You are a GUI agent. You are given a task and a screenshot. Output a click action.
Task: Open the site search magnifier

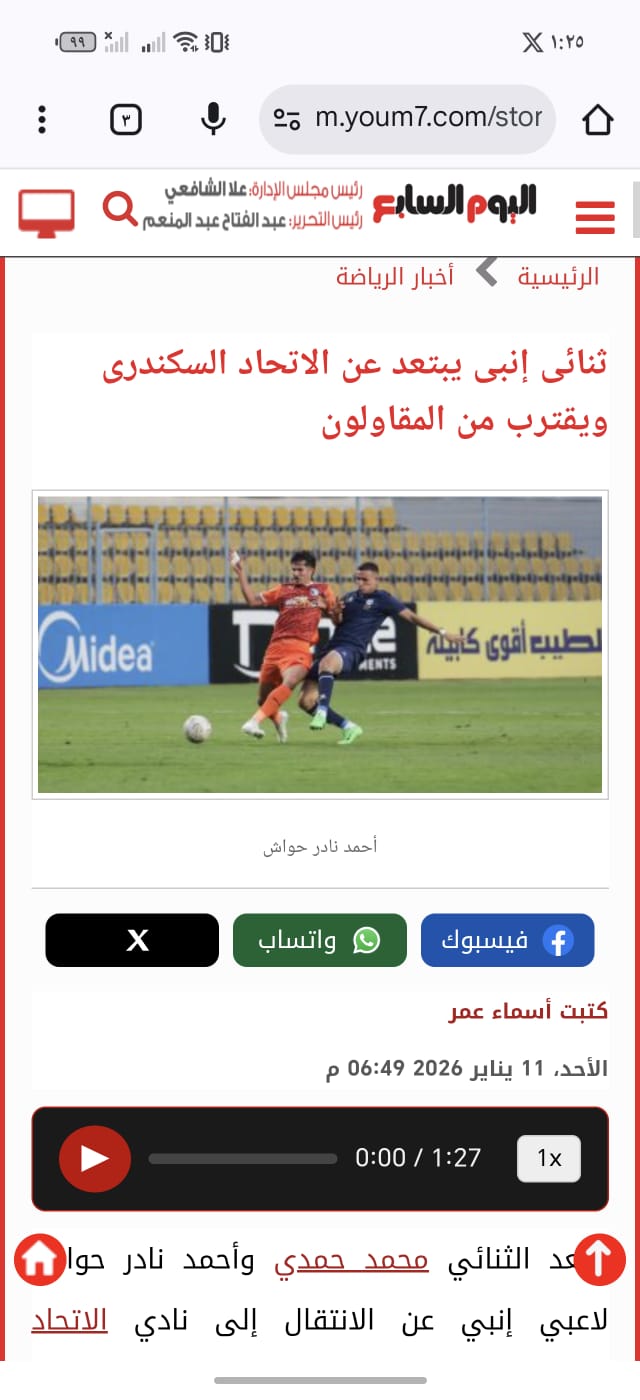pos(121,210)
